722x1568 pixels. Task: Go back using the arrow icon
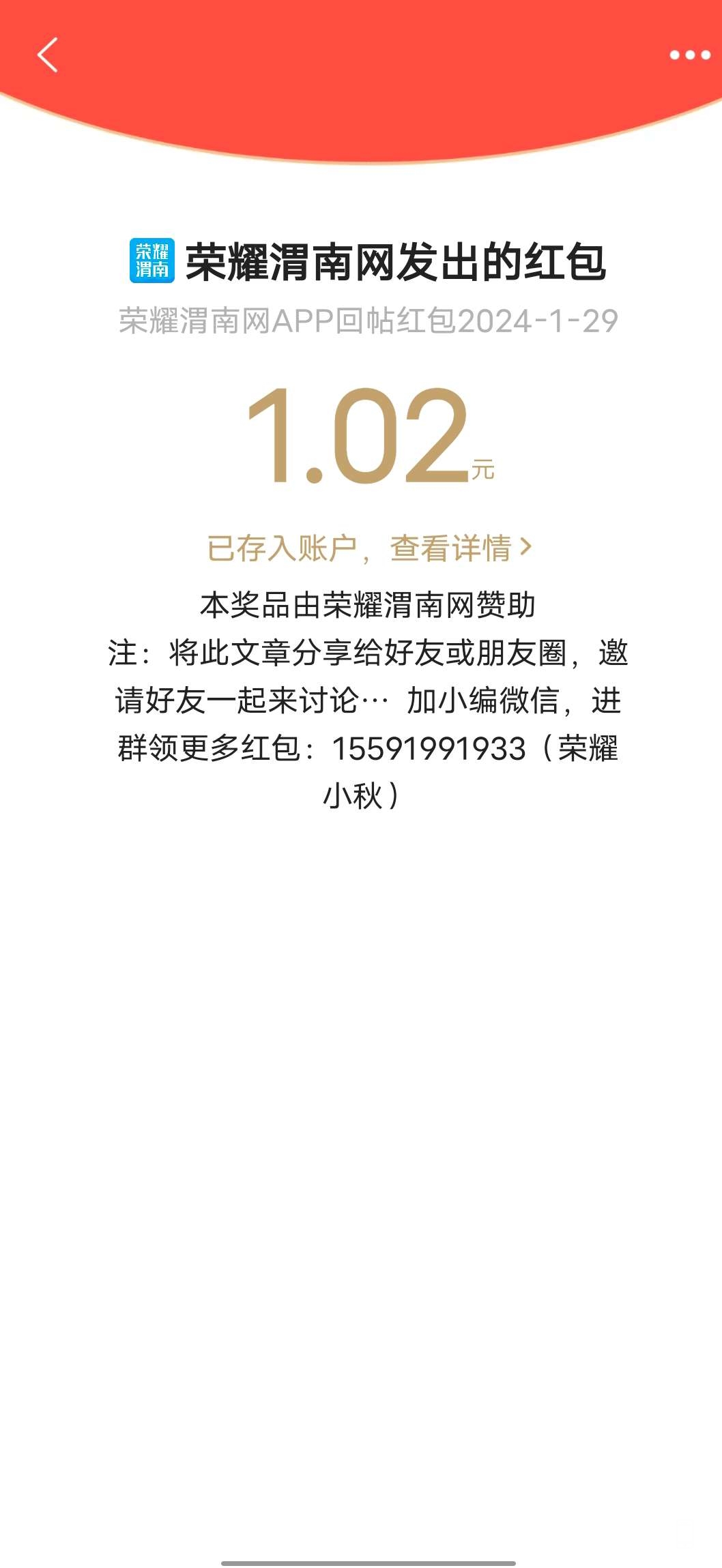pyautogui.click(x=47, y=55)
